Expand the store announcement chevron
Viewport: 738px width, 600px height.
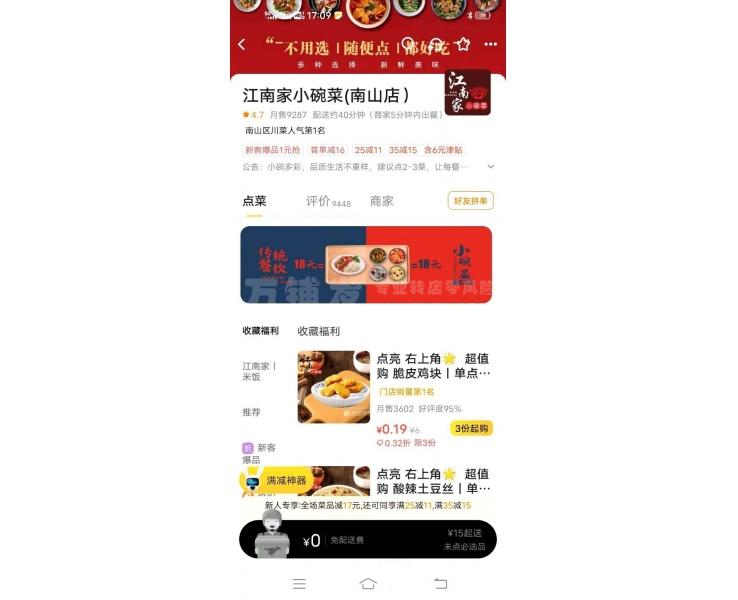point(490,167)
